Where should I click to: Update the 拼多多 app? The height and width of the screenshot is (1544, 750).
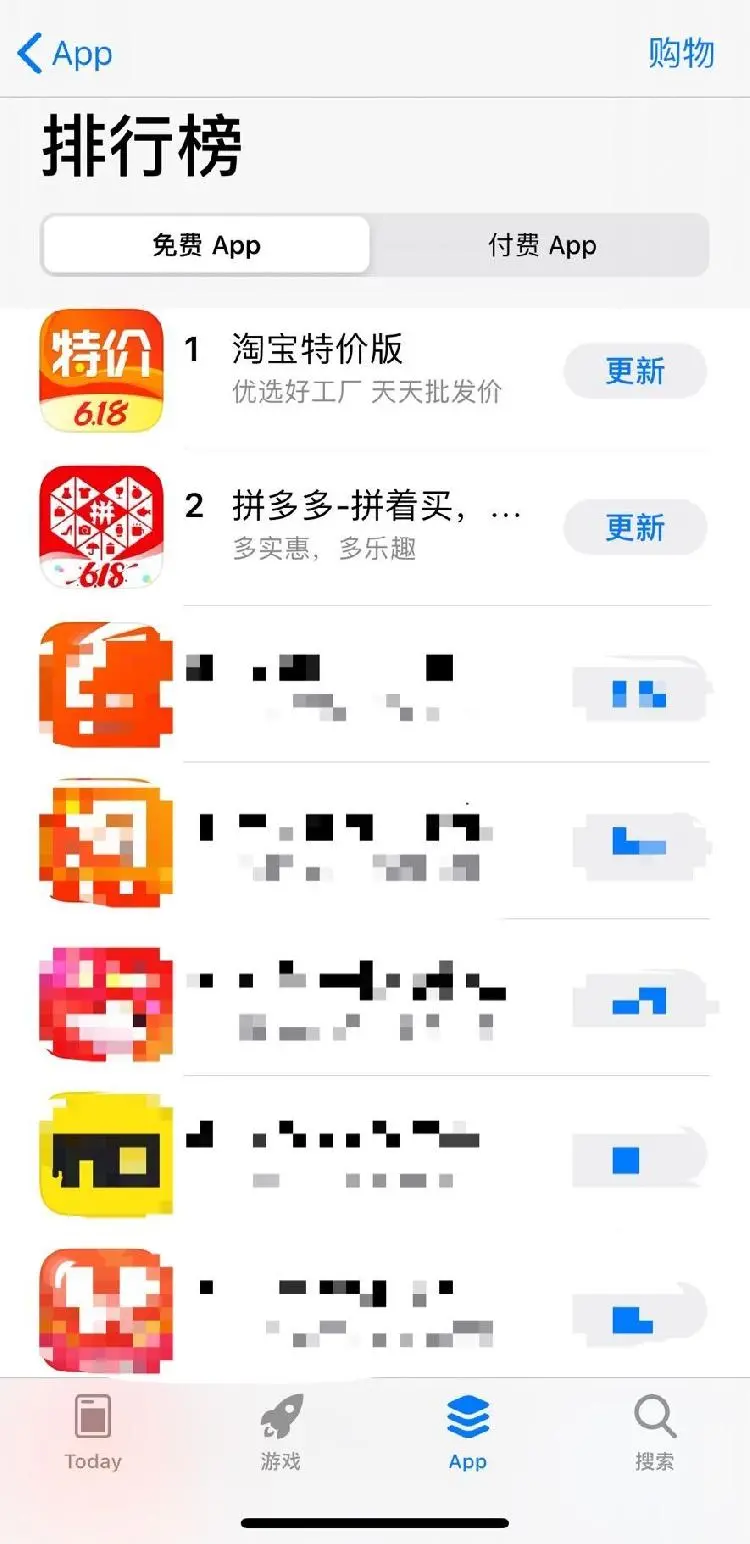click(635, 527)
